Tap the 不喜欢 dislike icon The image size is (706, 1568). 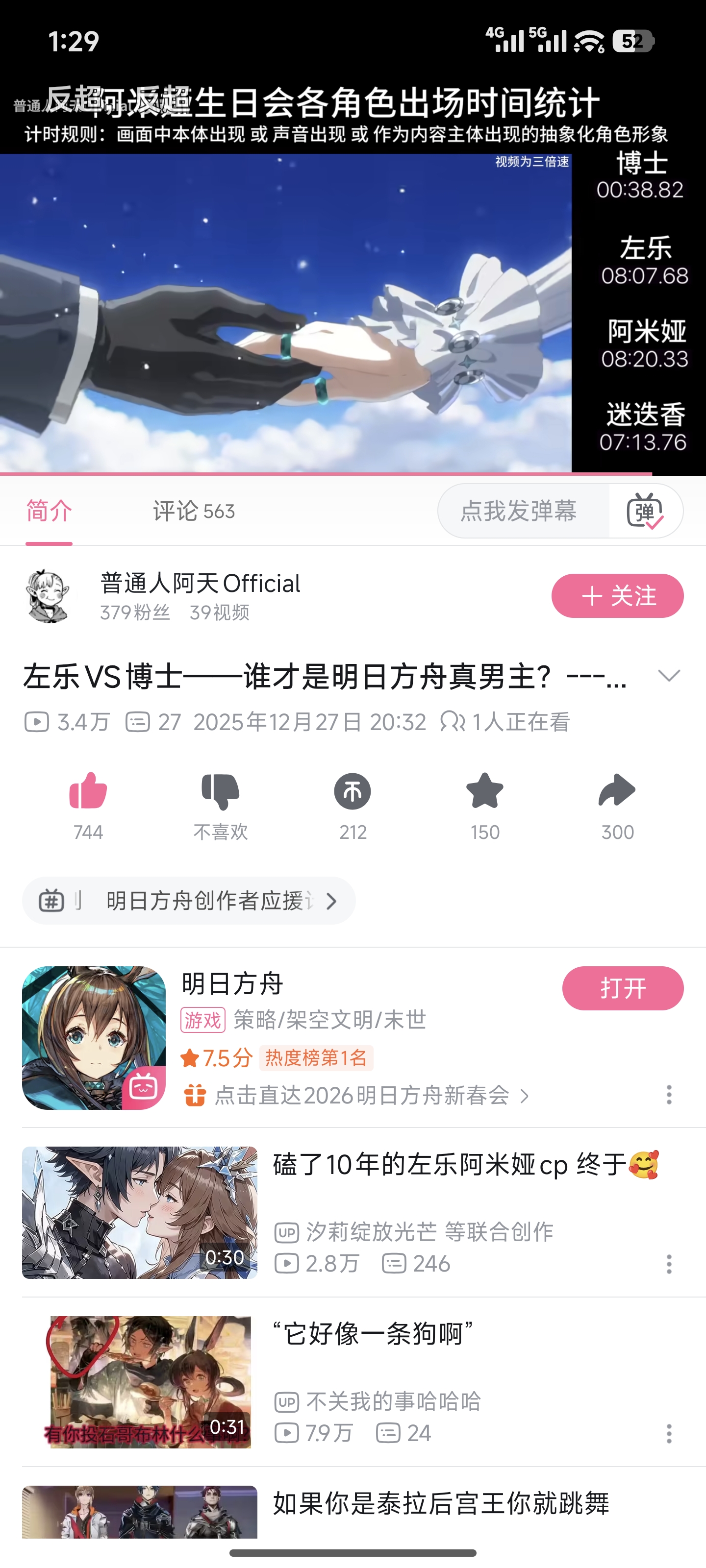tap(221, 791)
